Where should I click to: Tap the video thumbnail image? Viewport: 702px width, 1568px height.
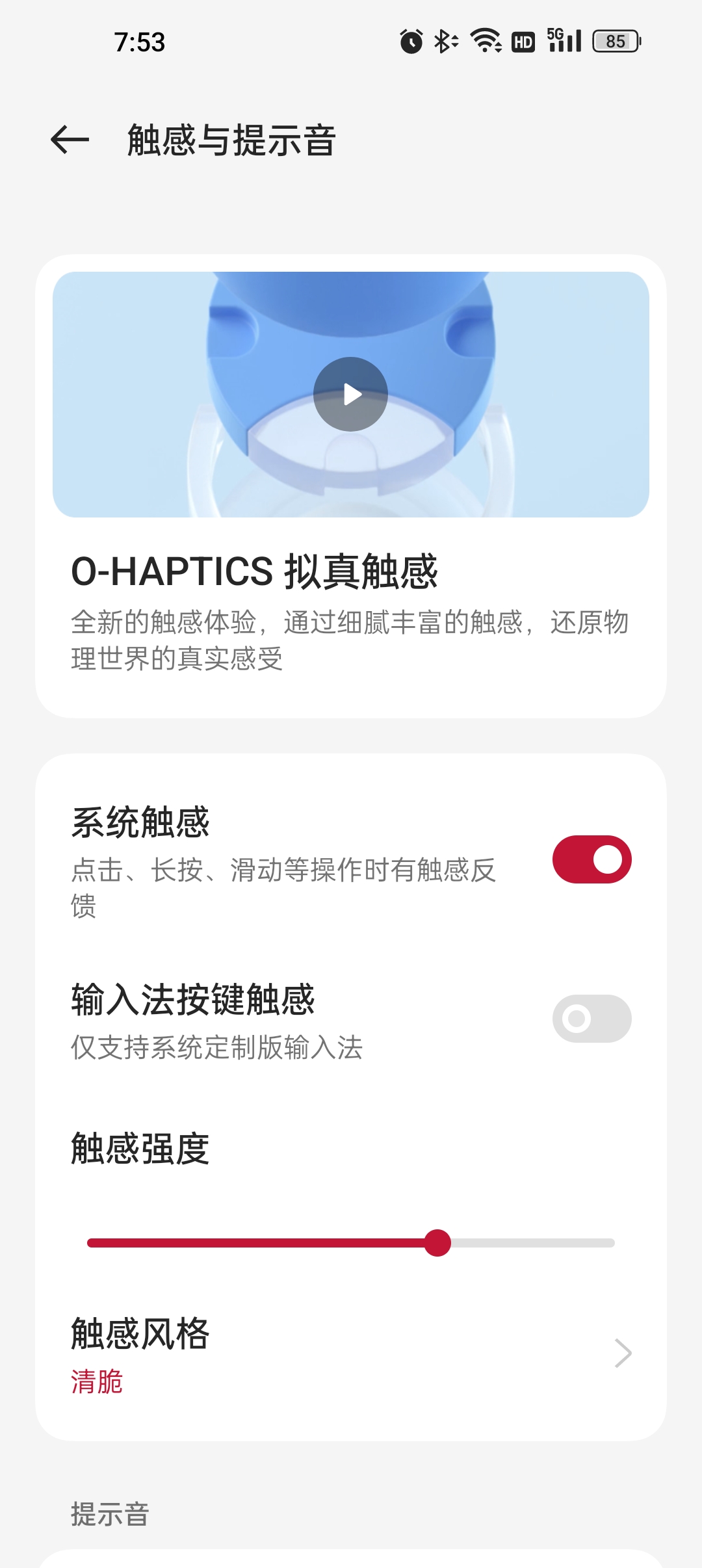tap(351, 393)
